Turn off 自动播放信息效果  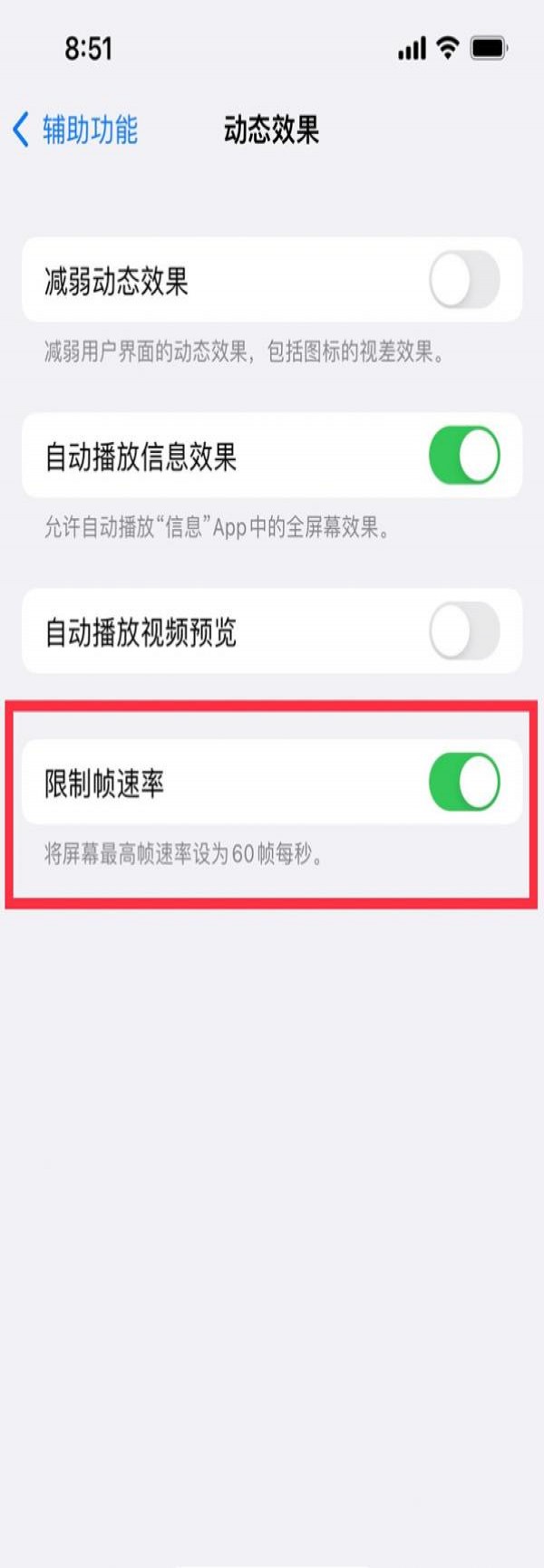click(x=464, y=456)
